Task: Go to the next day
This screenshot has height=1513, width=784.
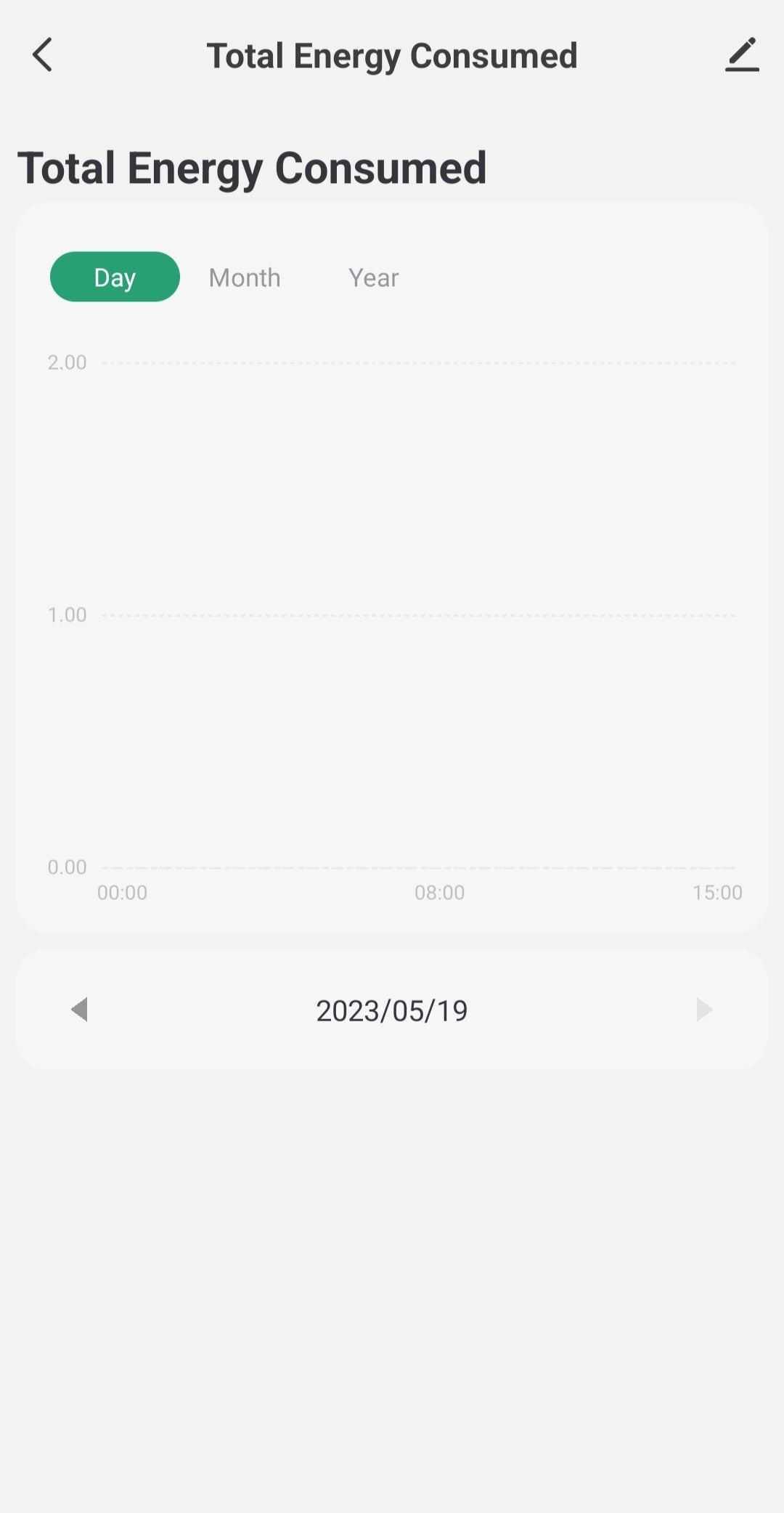Action: [x=704, y=1010]
